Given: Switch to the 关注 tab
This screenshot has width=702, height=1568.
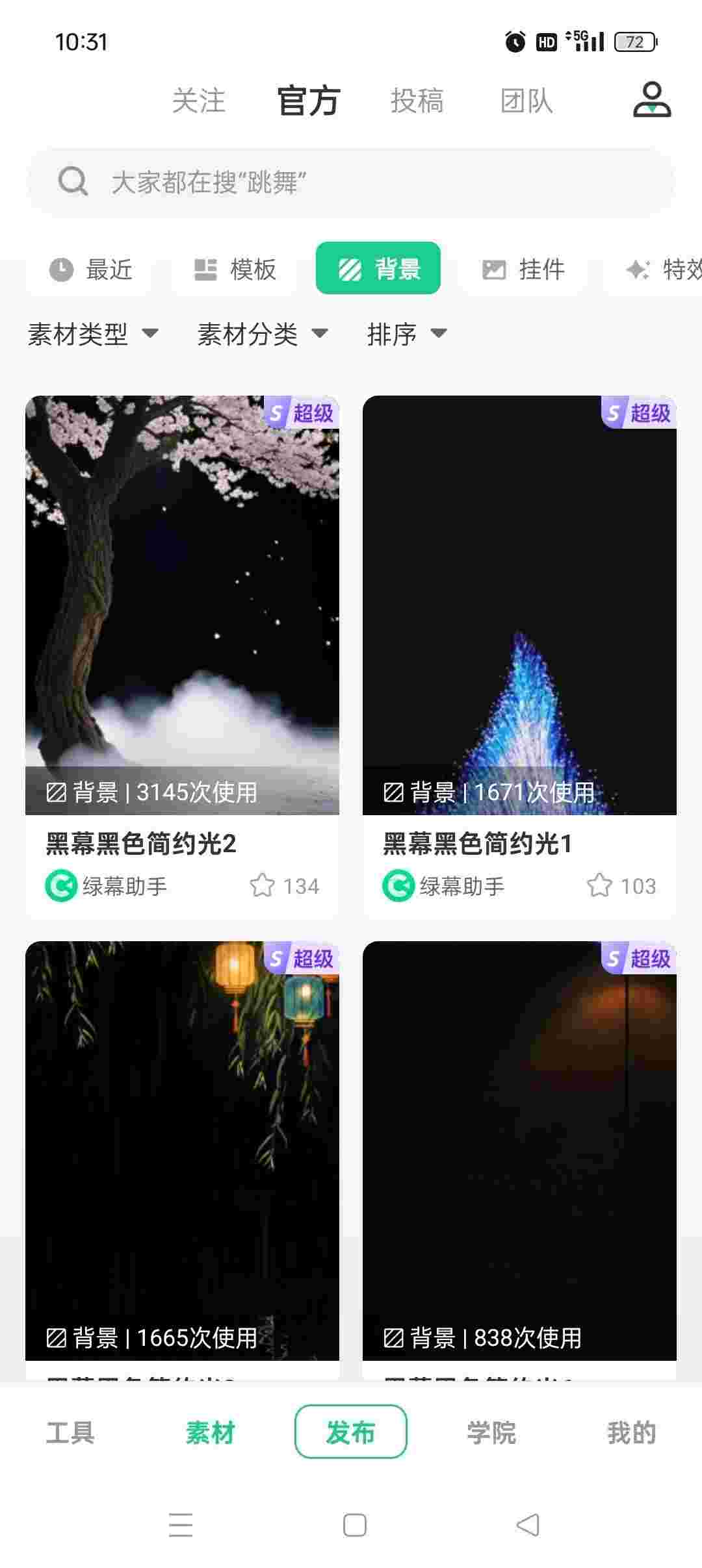Looking at the screenshot, I should [x=198, y=101].
